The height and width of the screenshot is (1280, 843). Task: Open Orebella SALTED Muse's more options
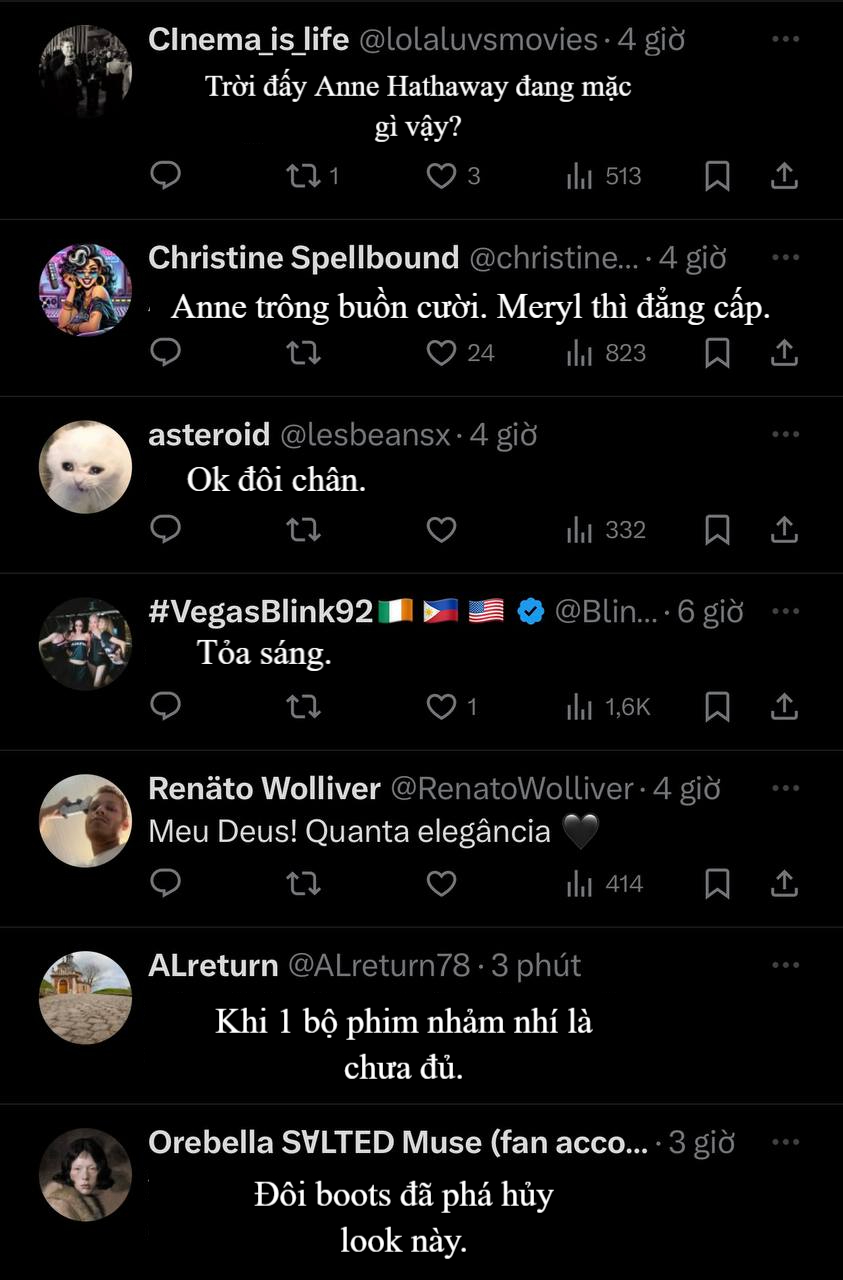[x=786, y=1142]
